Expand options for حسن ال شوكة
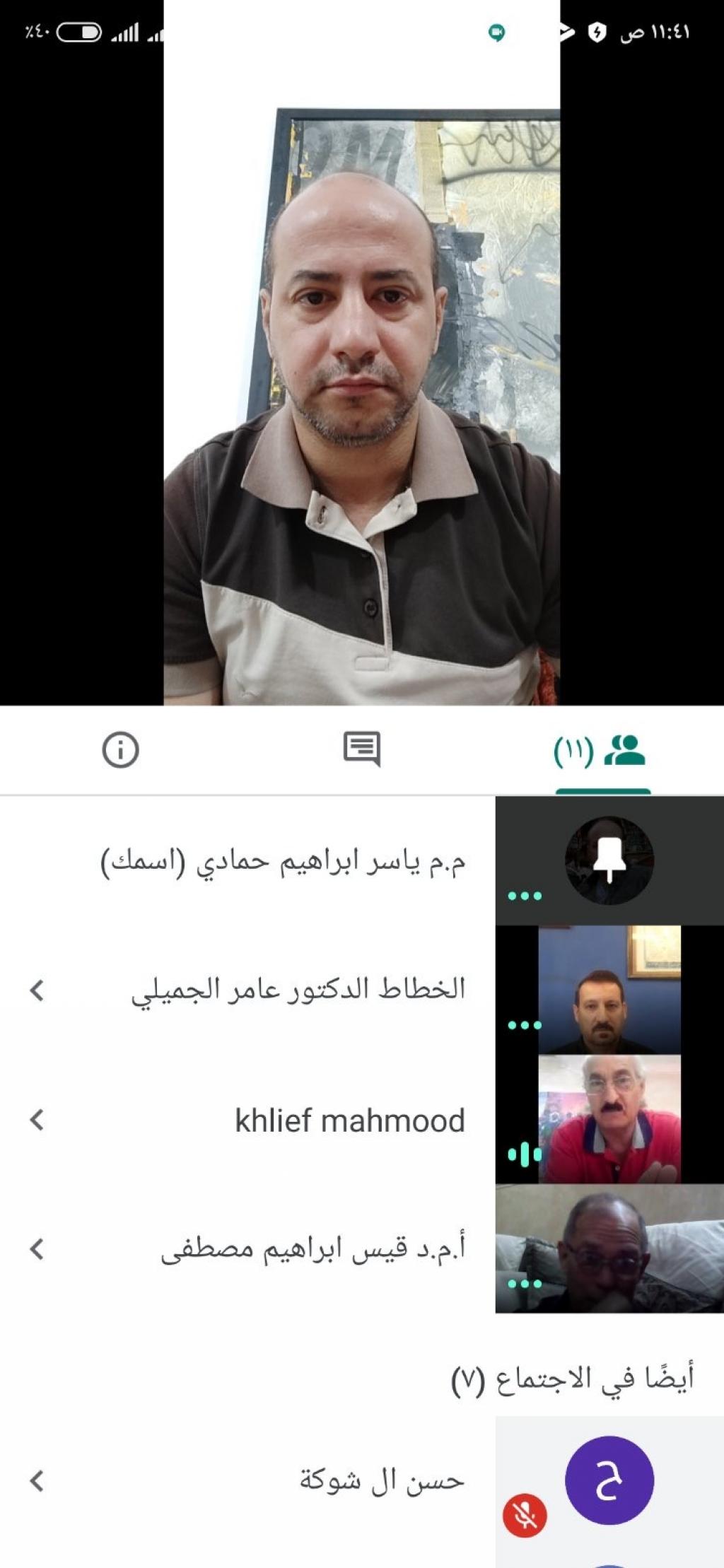The height and width of the screenshot is (1568, 724). click(x=37, y=1480)
